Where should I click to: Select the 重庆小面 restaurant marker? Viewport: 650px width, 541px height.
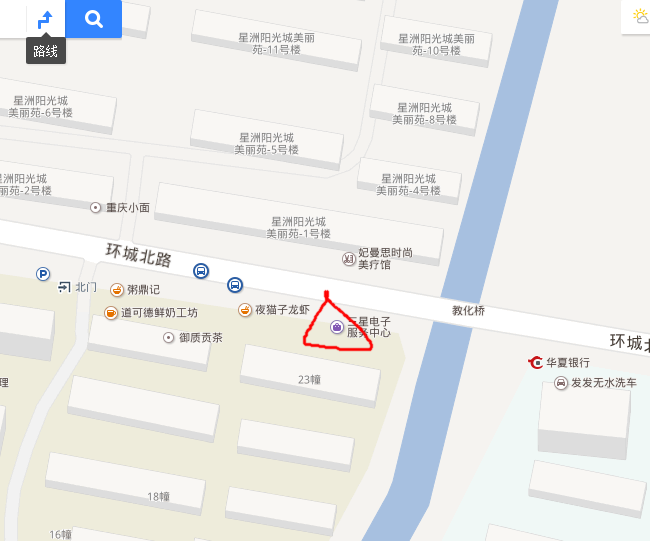[x=96, y=208]
